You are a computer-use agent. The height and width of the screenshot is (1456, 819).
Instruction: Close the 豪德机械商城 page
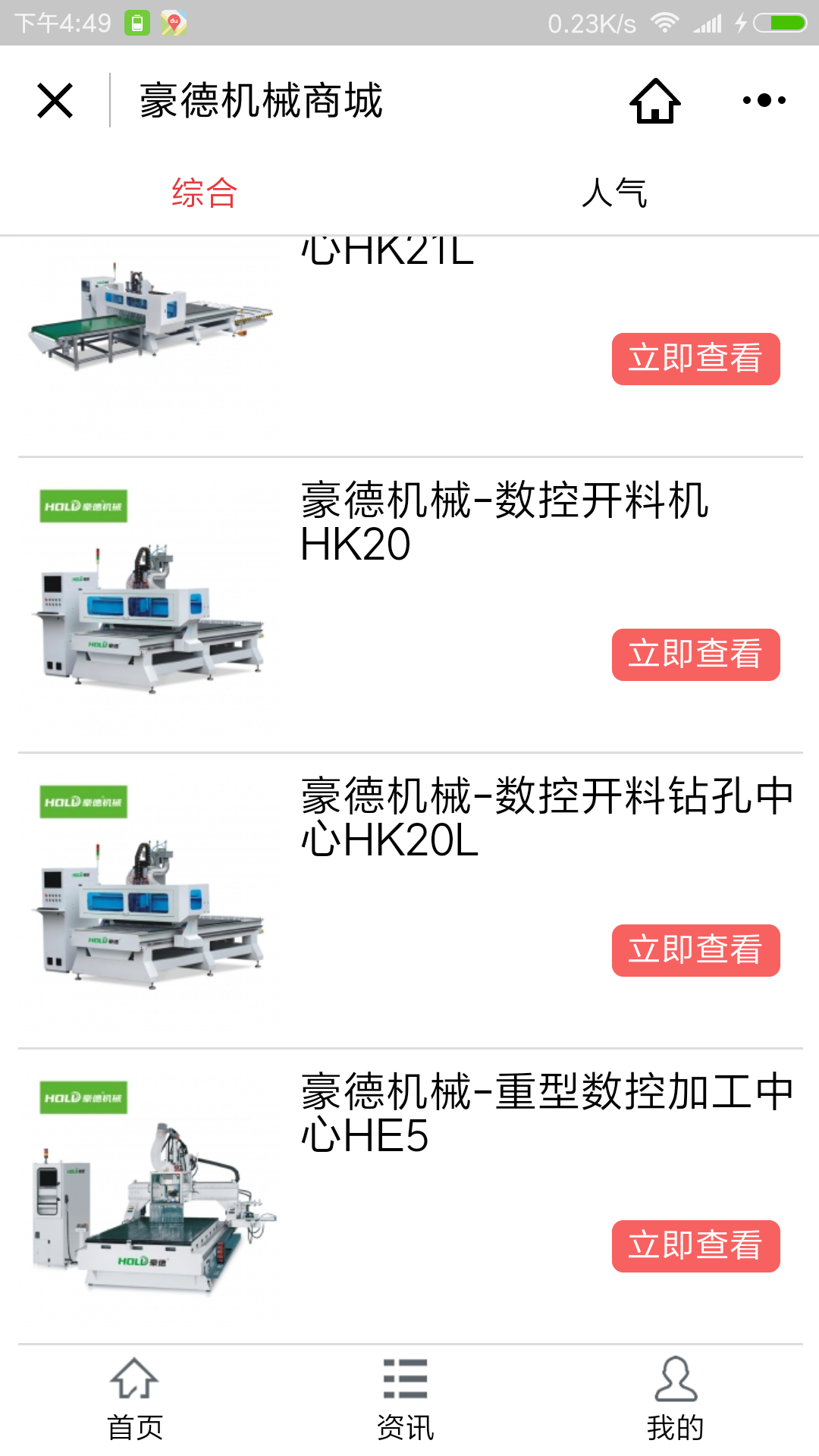[55, 100]
